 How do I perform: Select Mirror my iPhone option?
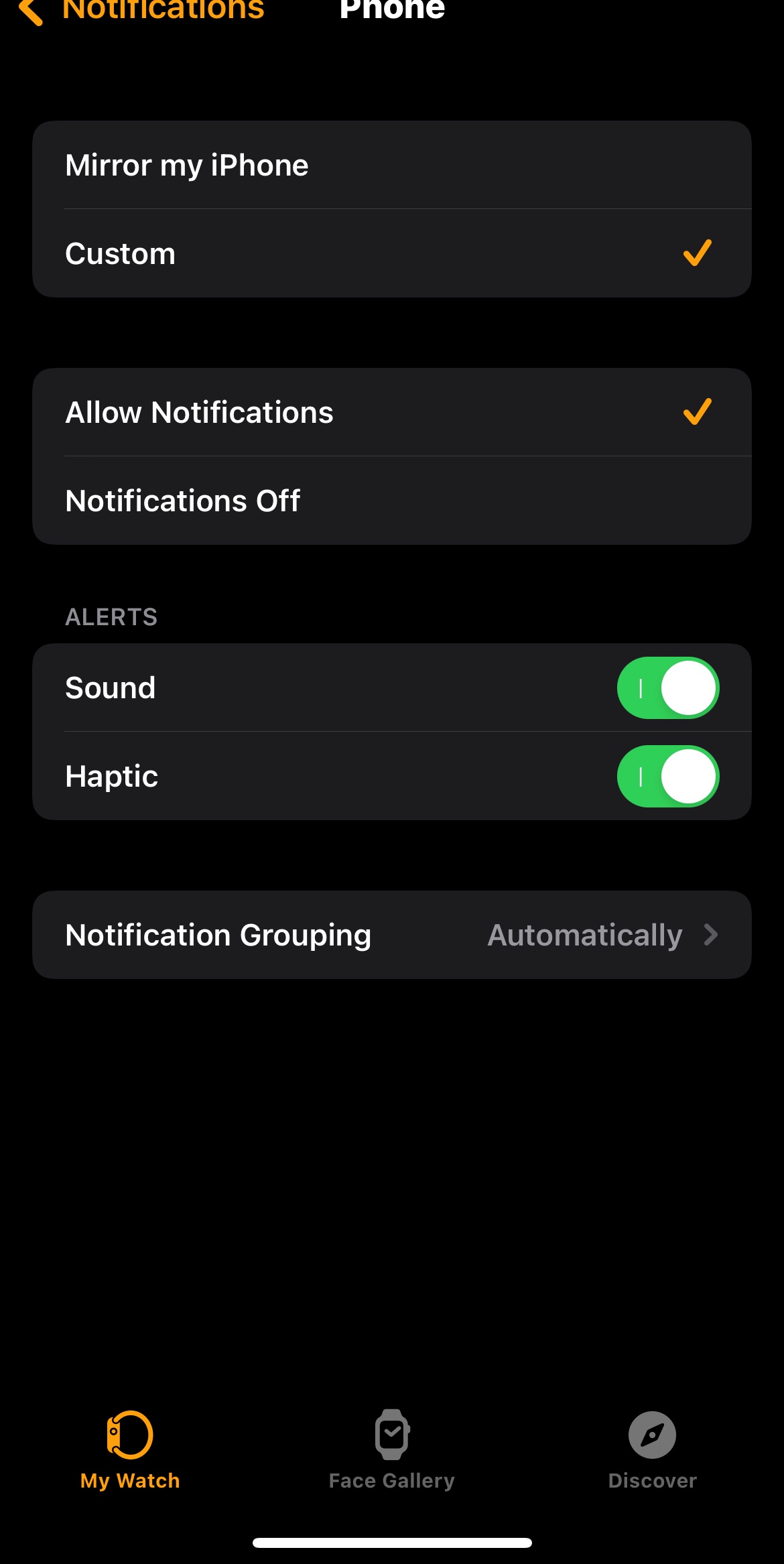[x=391, y=166]
